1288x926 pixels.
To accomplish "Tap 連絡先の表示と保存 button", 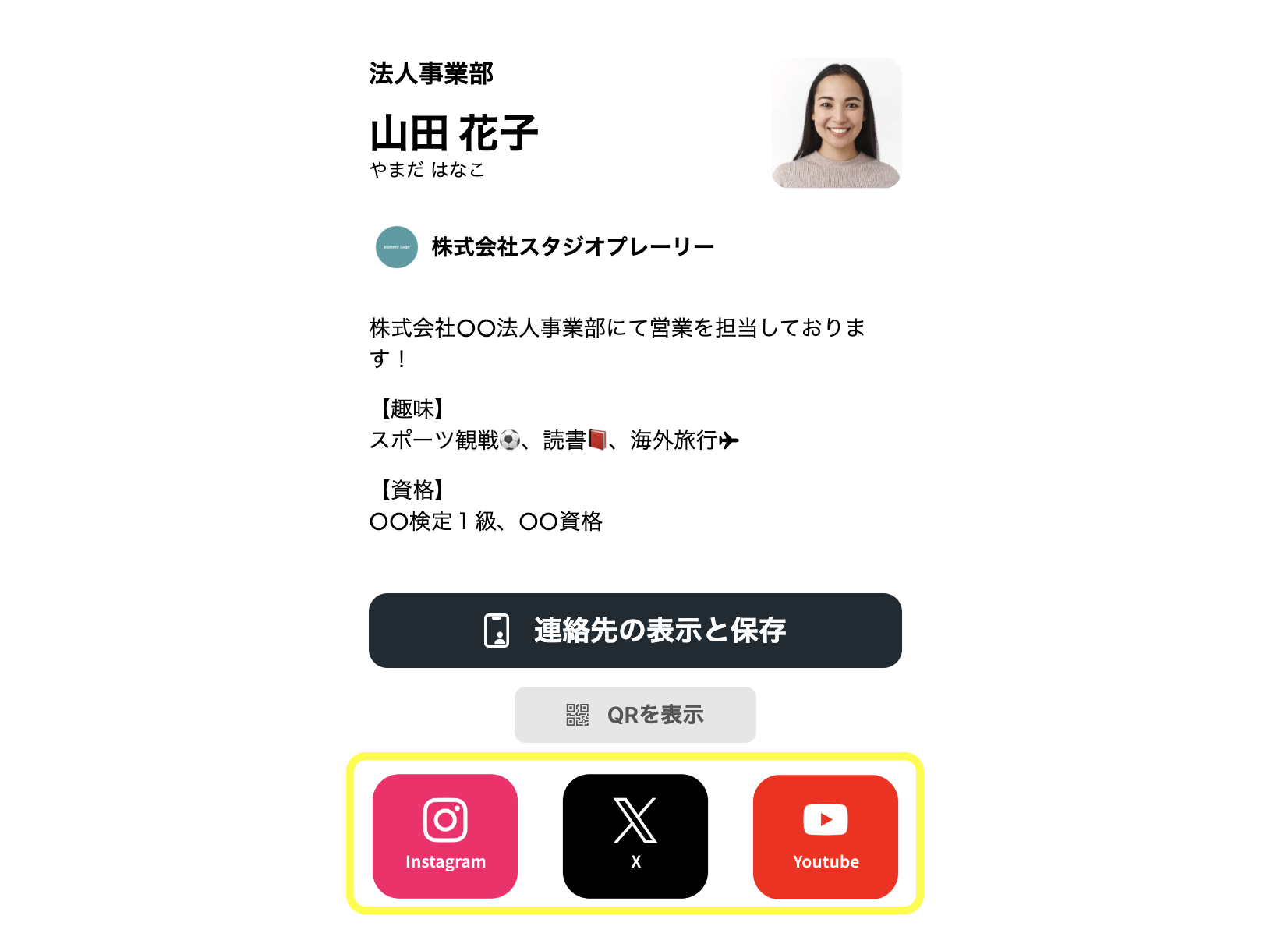I will pos(635,630).
